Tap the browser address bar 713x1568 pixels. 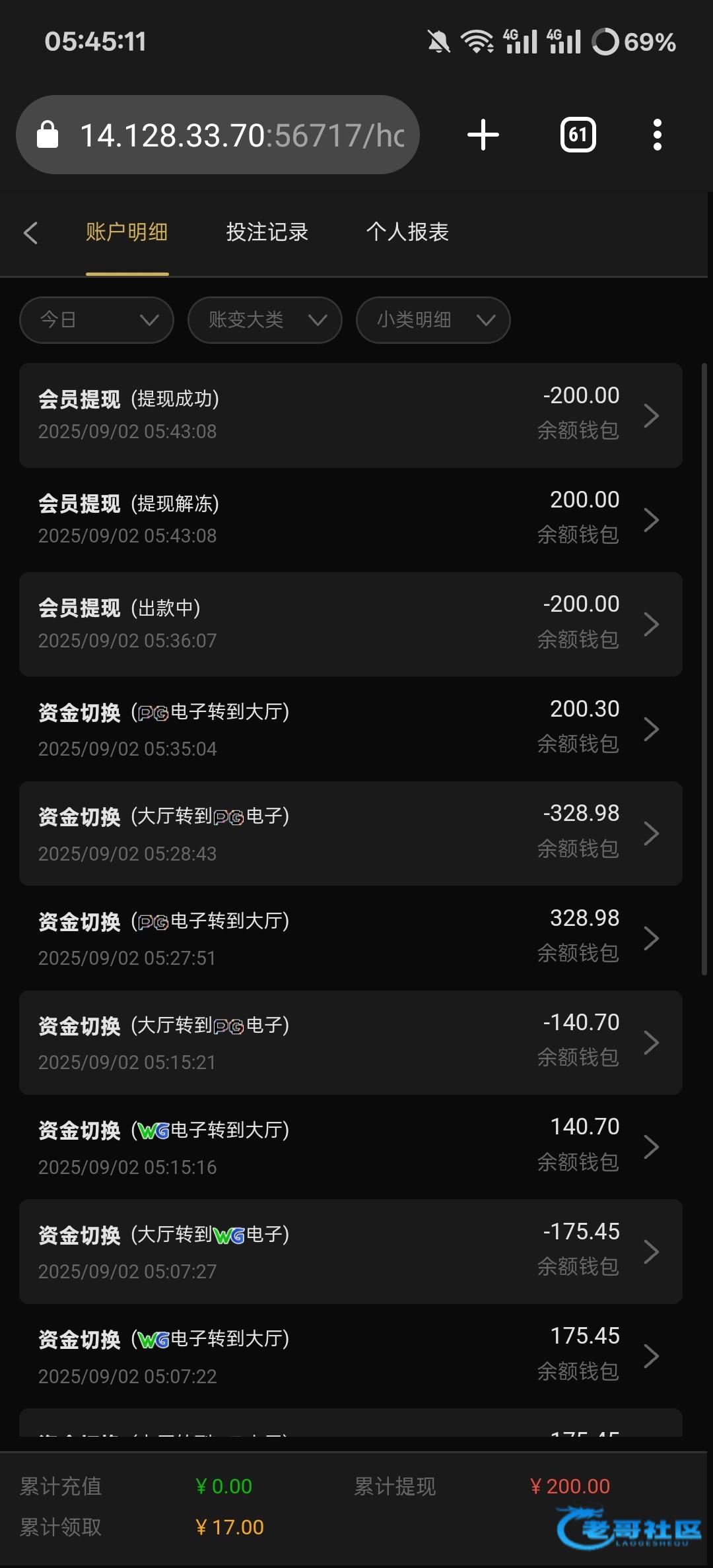218,135
